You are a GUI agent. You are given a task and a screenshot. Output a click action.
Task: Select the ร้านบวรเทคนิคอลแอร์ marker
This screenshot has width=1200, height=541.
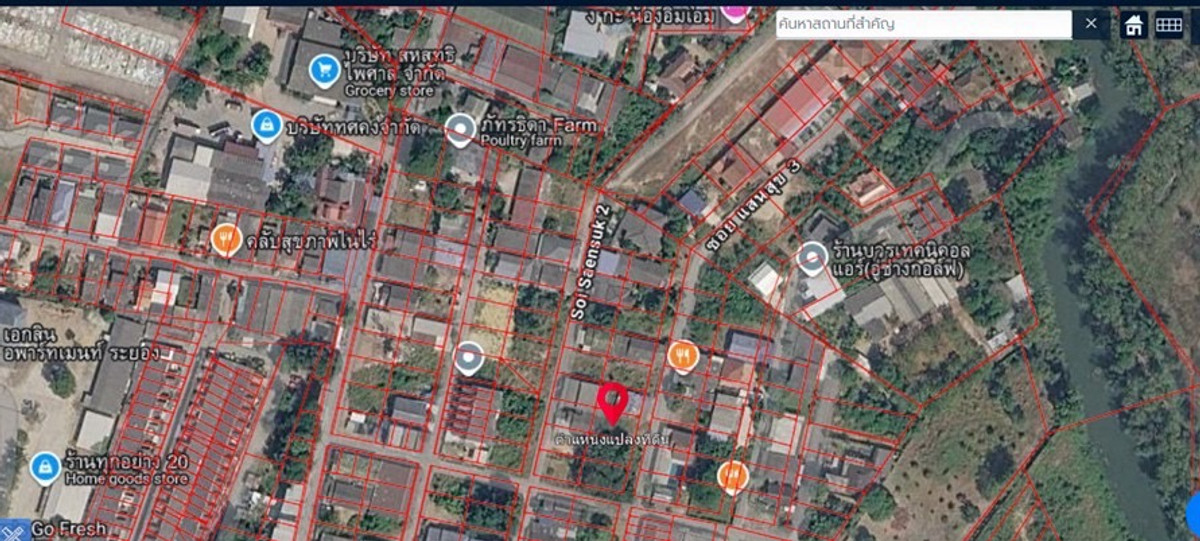[x=811, y=258]
